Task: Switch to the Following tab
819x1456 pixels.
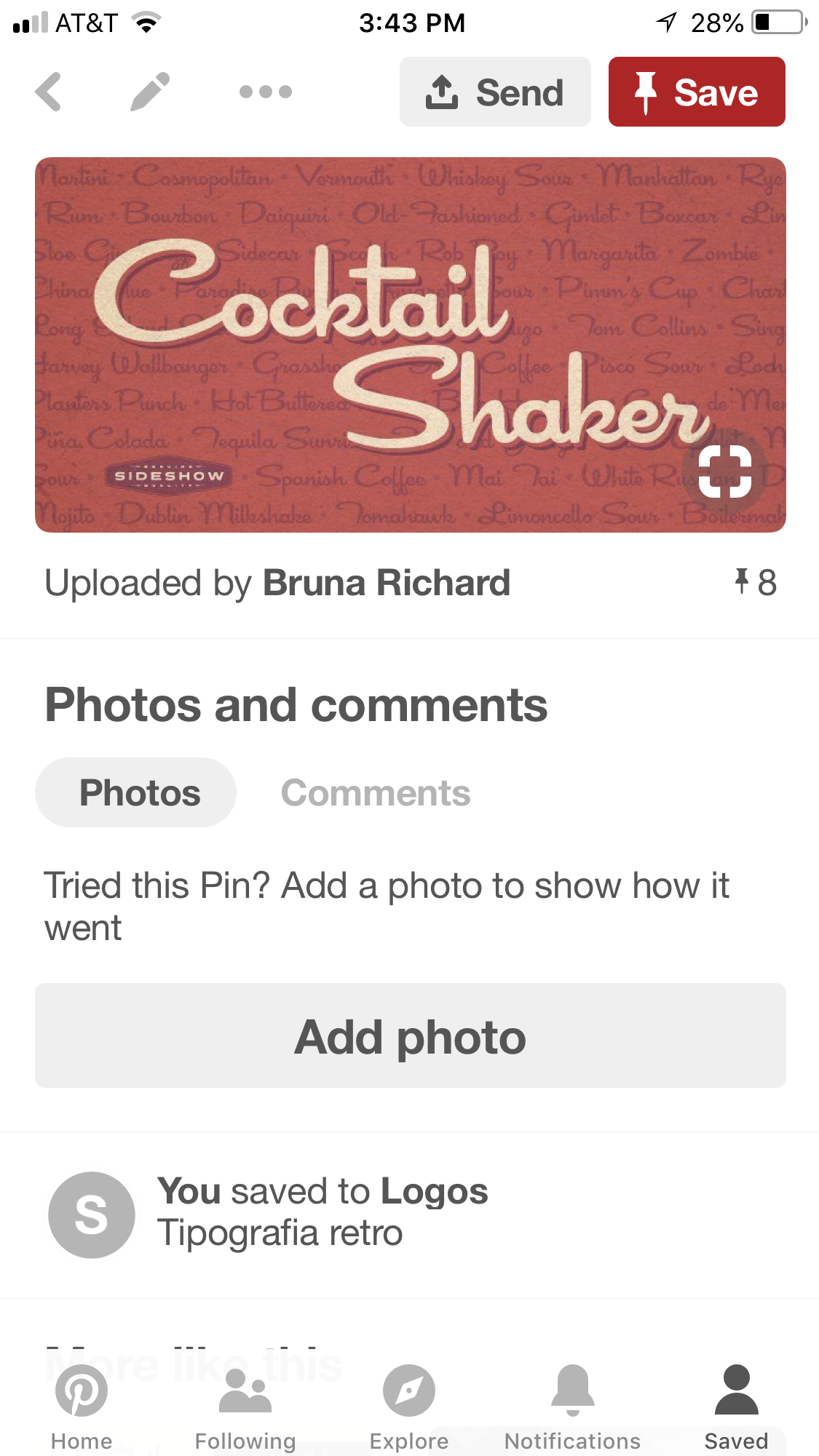Action: 245,1407
